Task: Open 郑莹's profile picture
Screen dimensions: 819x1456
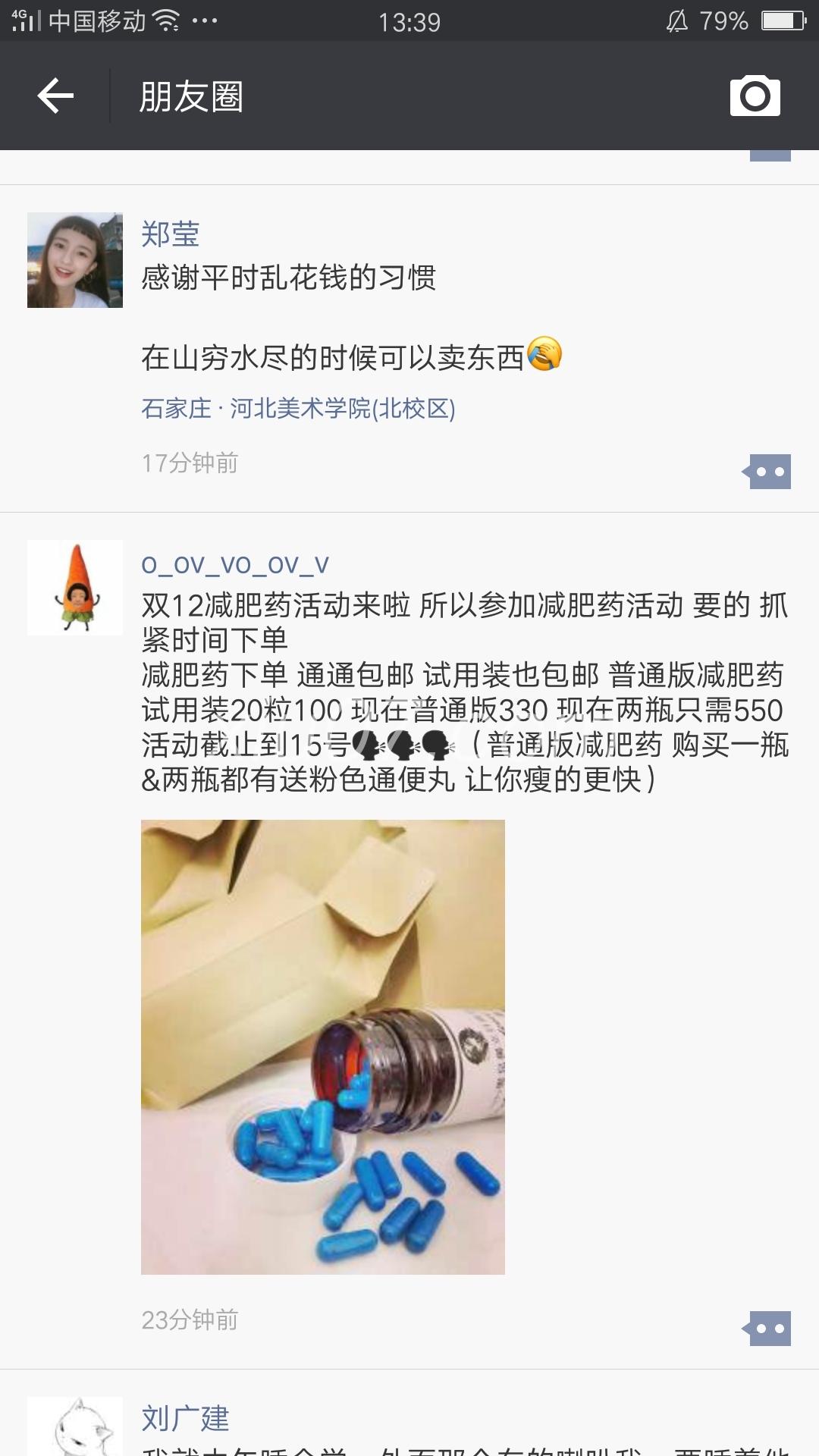Action: (x=75, y=260)
